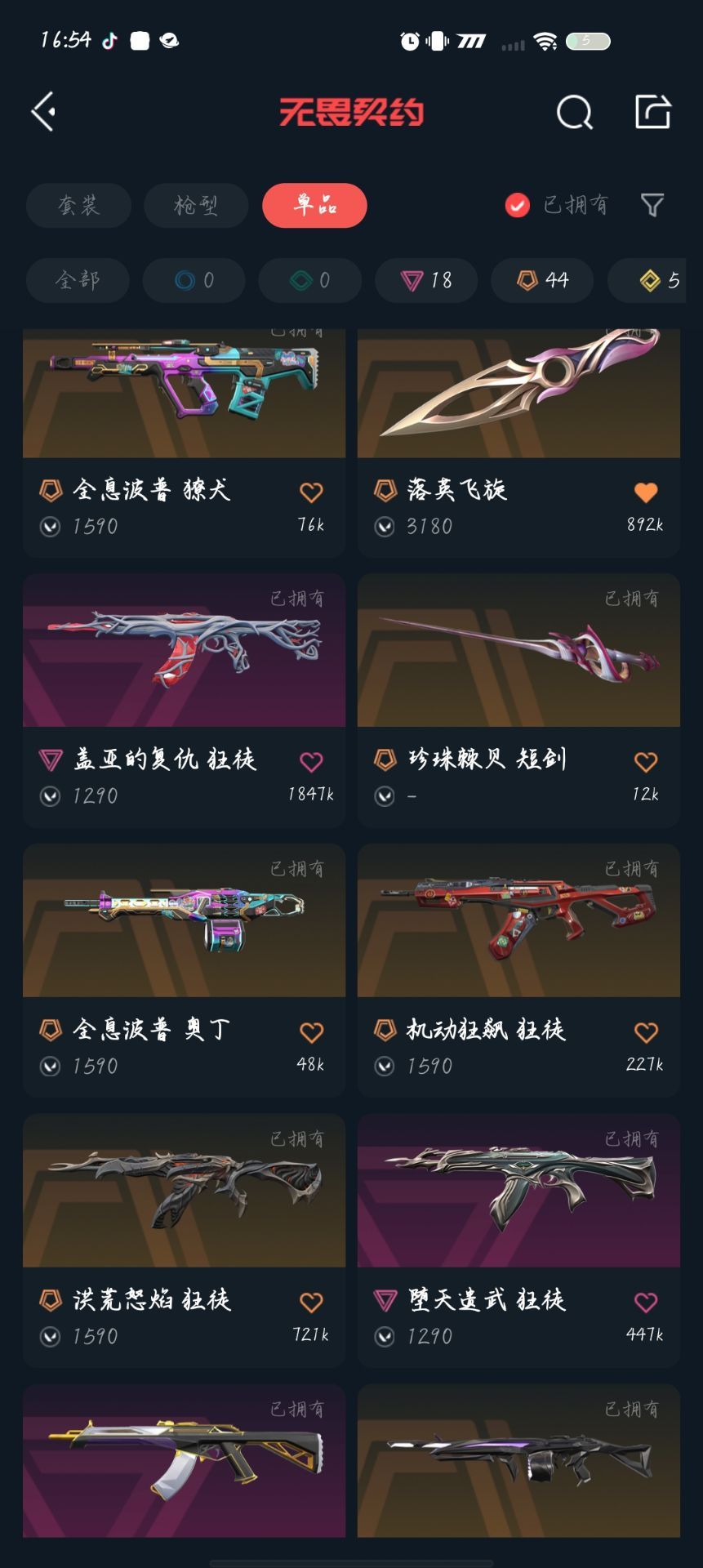Open the funnel filter icon
Image resolution: width=703 pixels, height=1568 pixels.
[x=652, y=205]
